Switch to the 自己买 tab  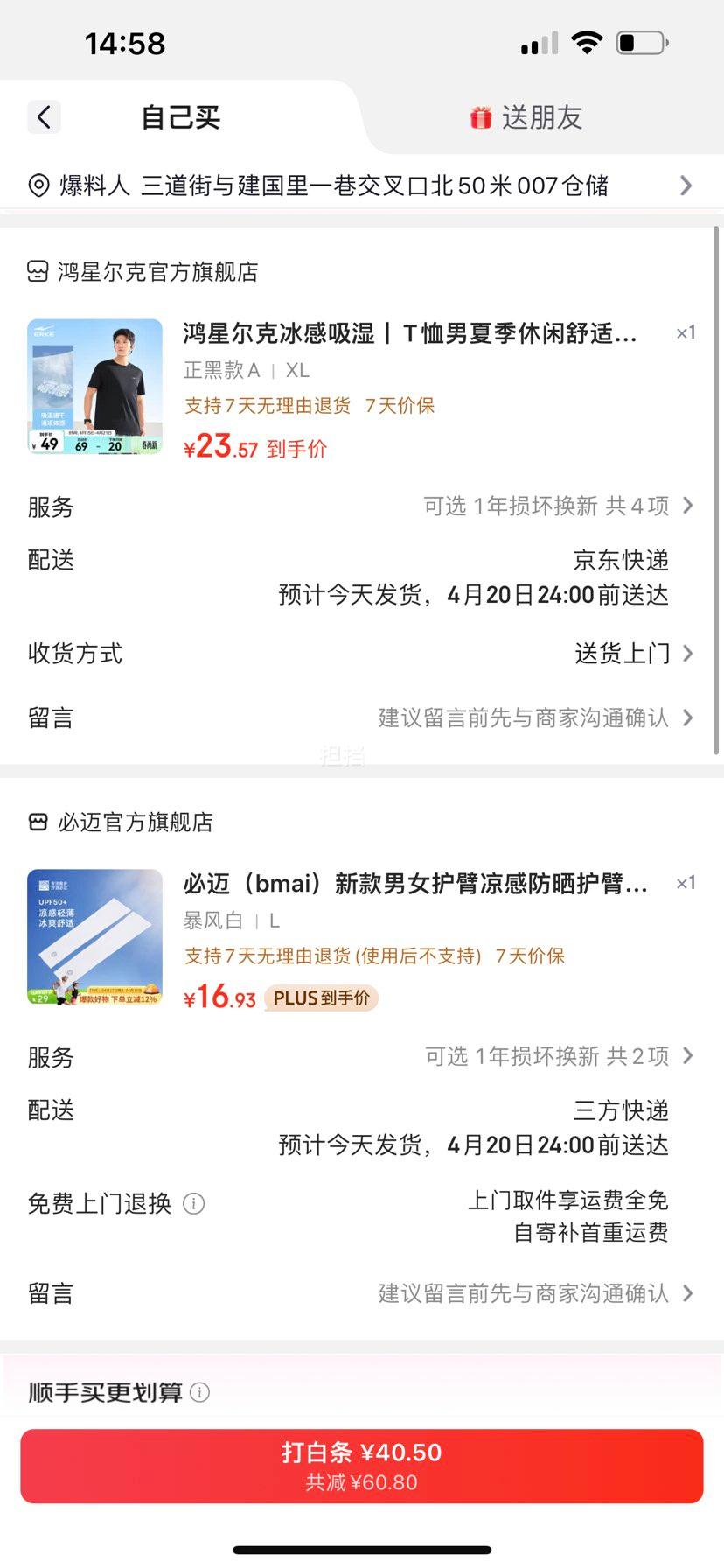tap(179, 116)
